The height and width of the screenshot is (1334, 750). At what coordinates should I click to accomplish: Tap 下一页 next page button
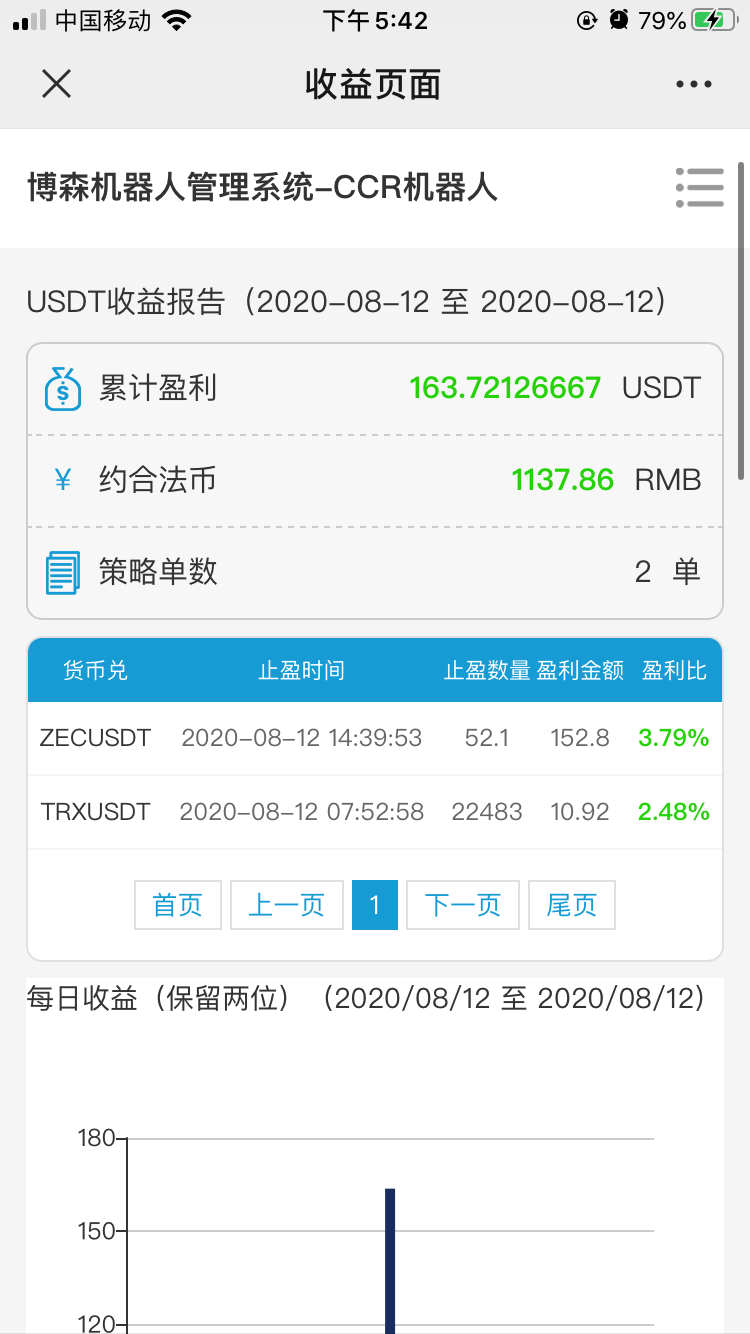tap(463, 905)
